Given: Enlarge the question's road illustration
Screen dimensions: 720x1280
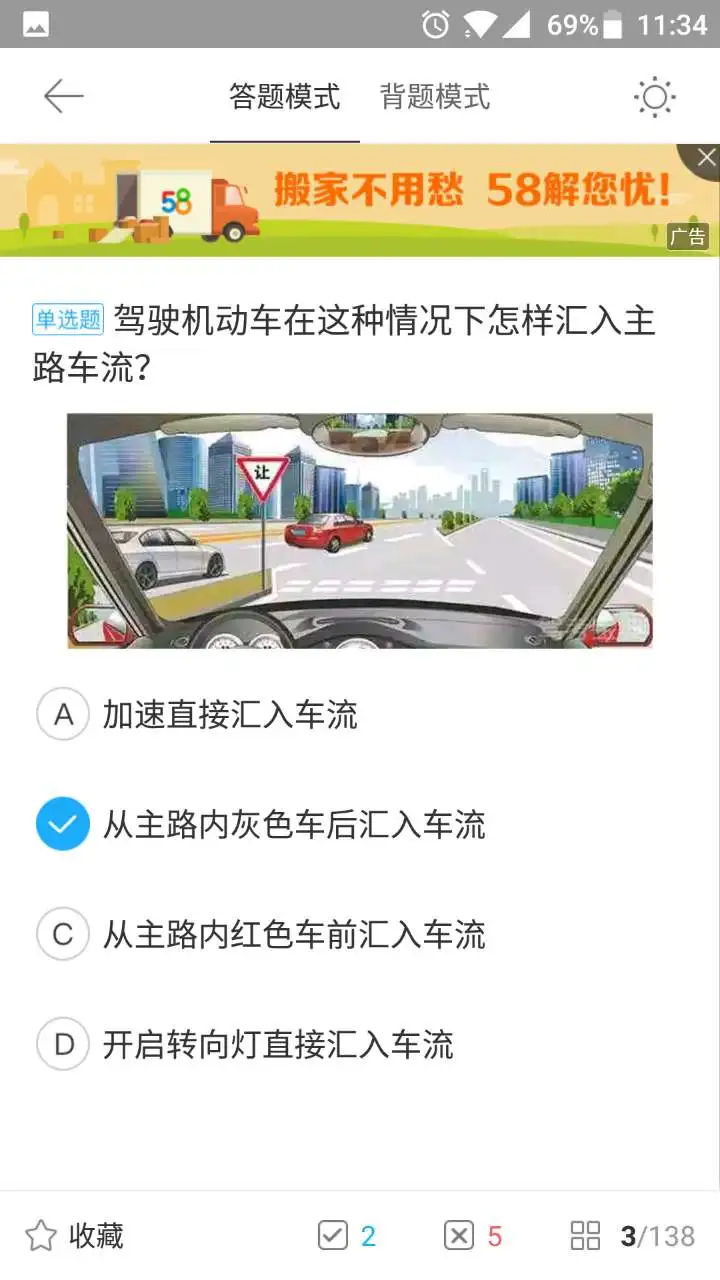Looking at the screenshot, I should tap(360, 531).
